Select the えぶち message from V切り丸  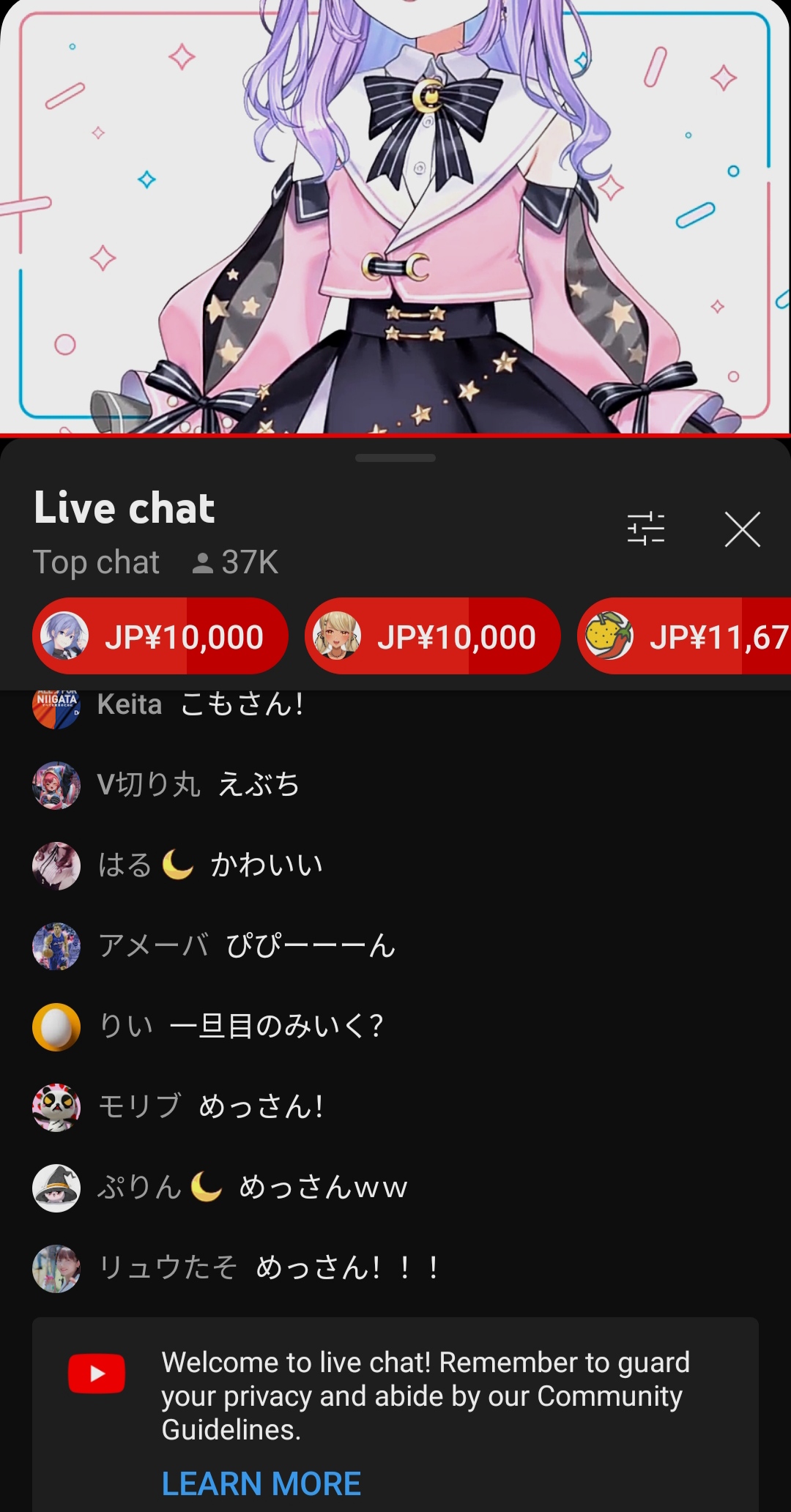[395, 785]
